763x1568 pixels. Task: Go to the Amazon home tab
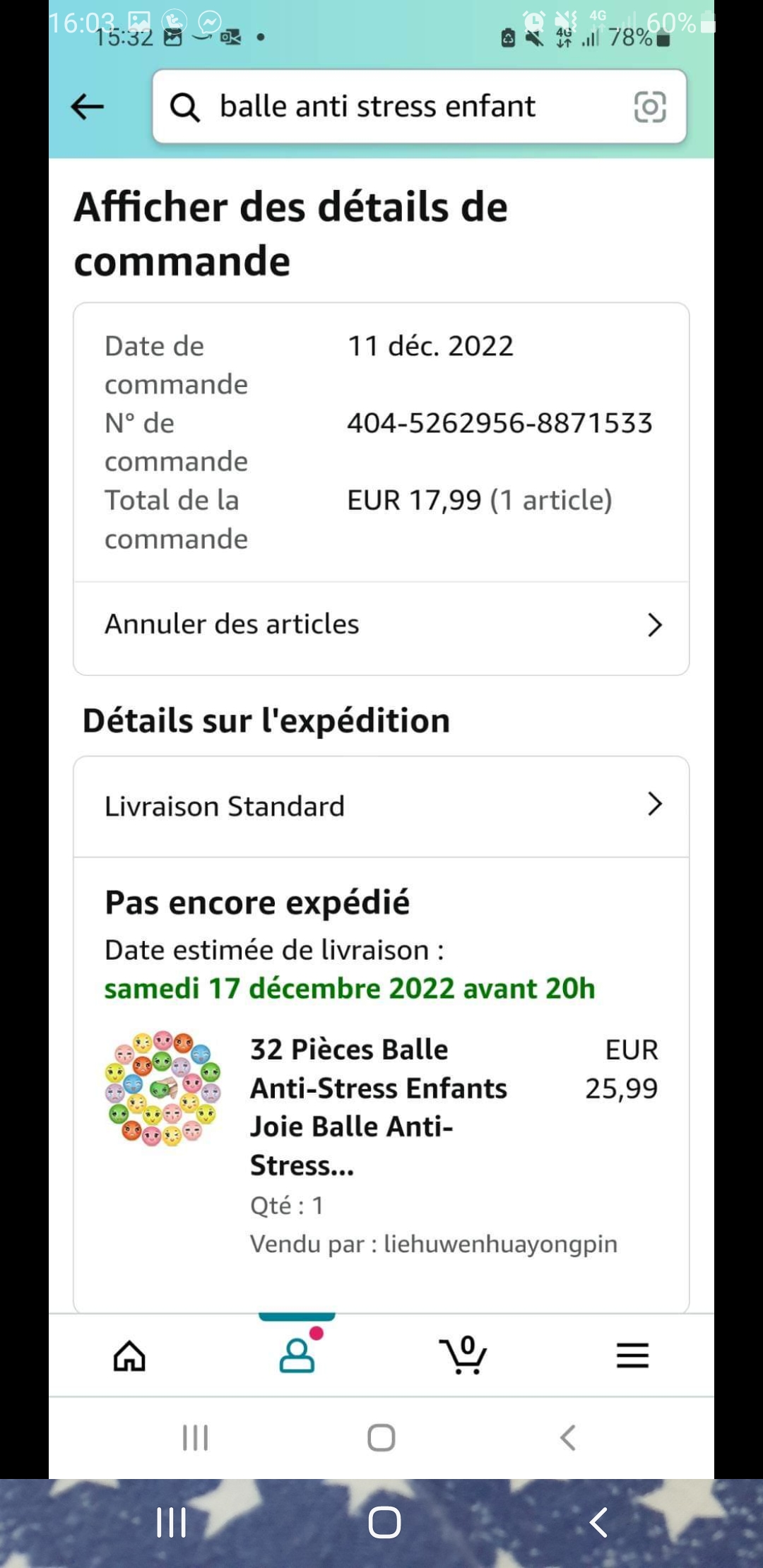click(130, 1355)
